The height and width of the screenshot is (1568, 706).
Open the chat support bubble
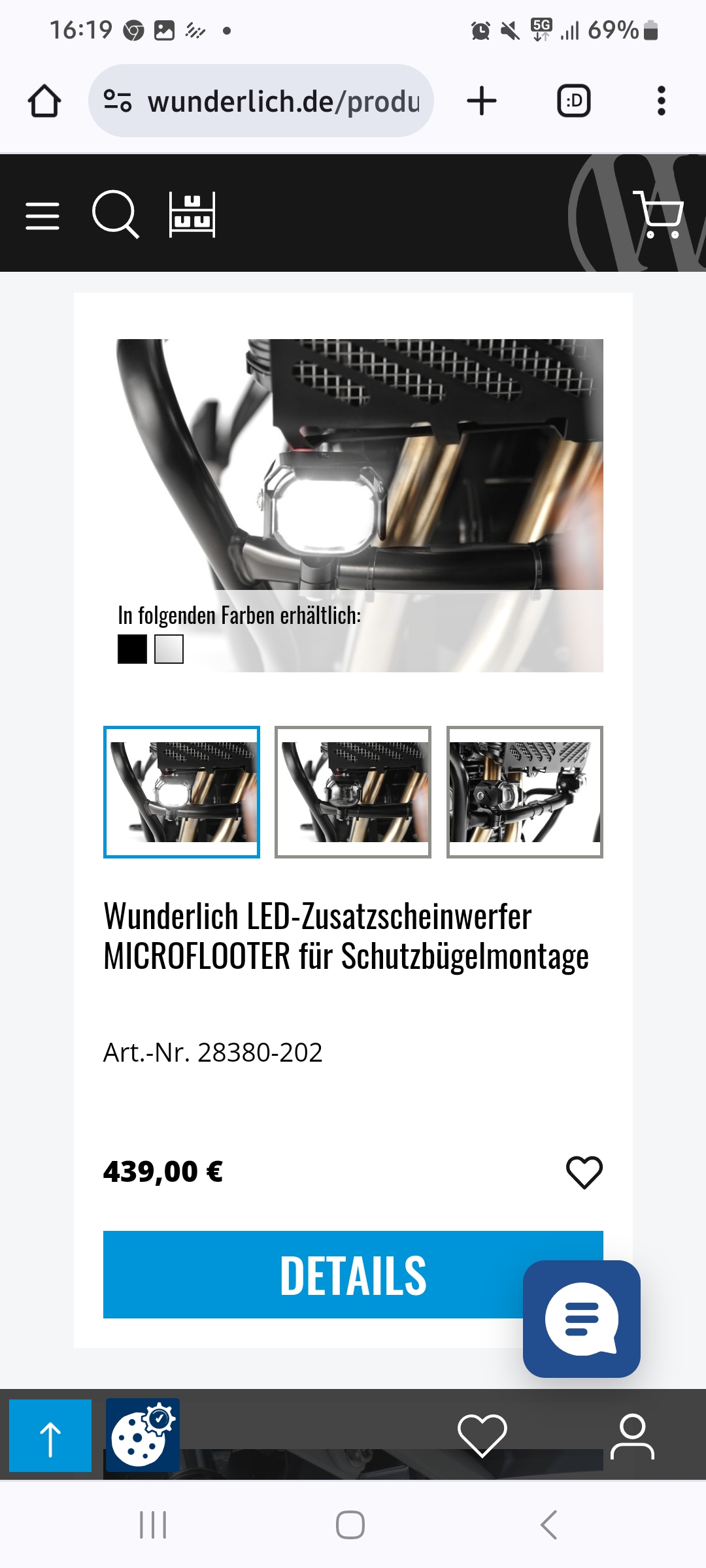pos(581,1318)
